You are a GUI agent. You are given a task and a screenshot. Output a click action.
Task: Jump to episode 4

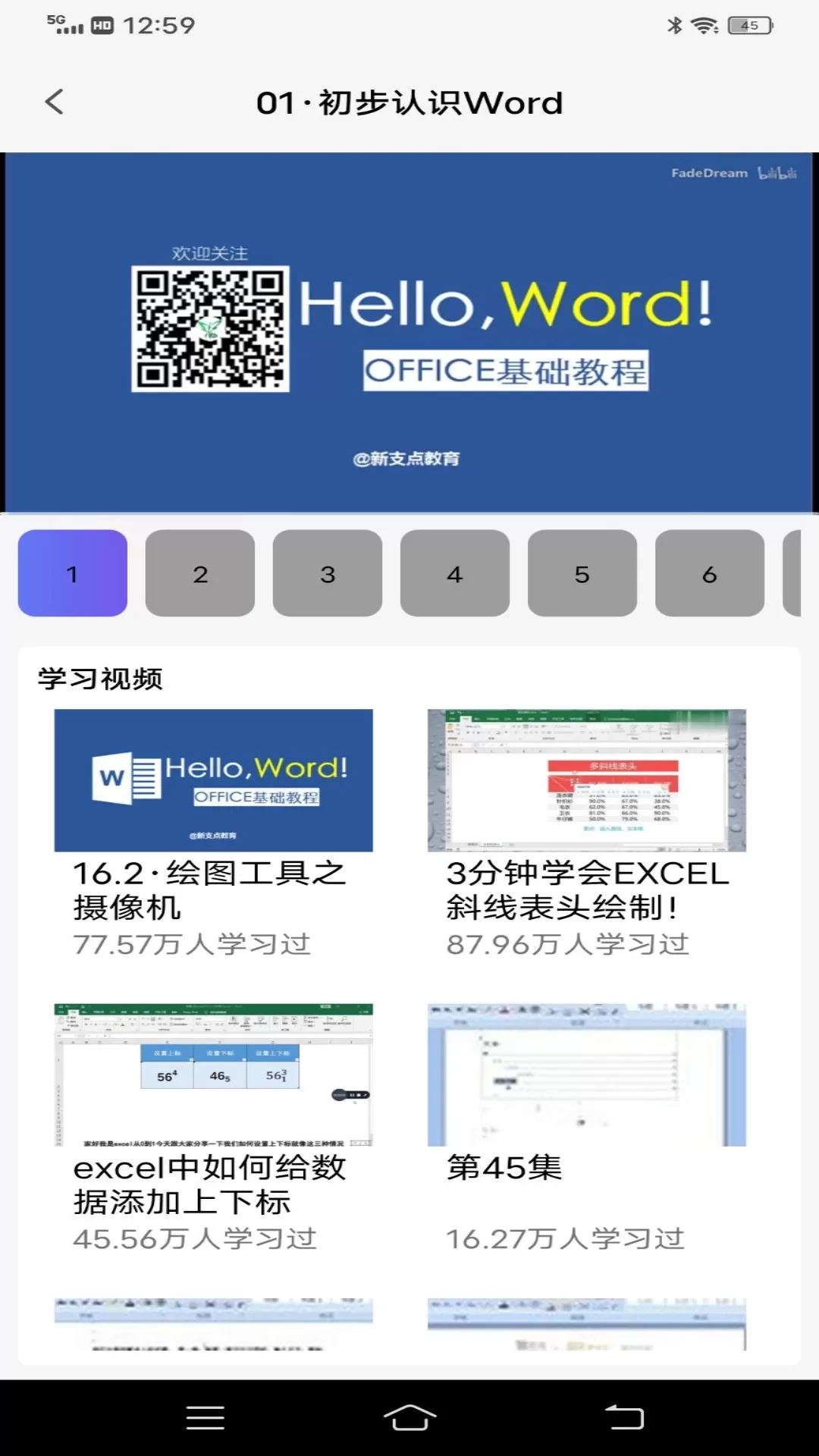pos(455,573)
